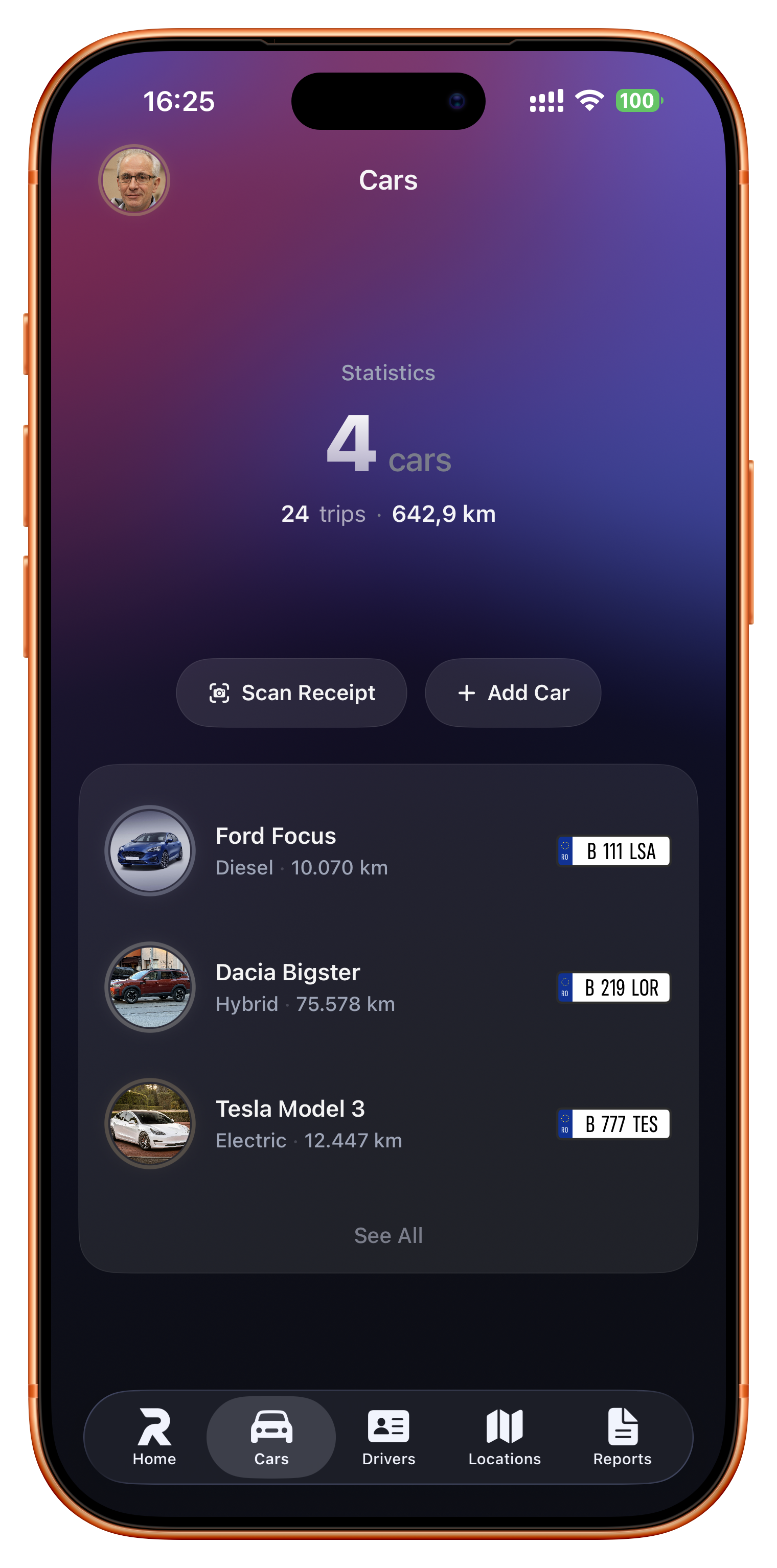Tap the Cars tab
Screen dimensions: 777x1568
tap(271, 1437)
